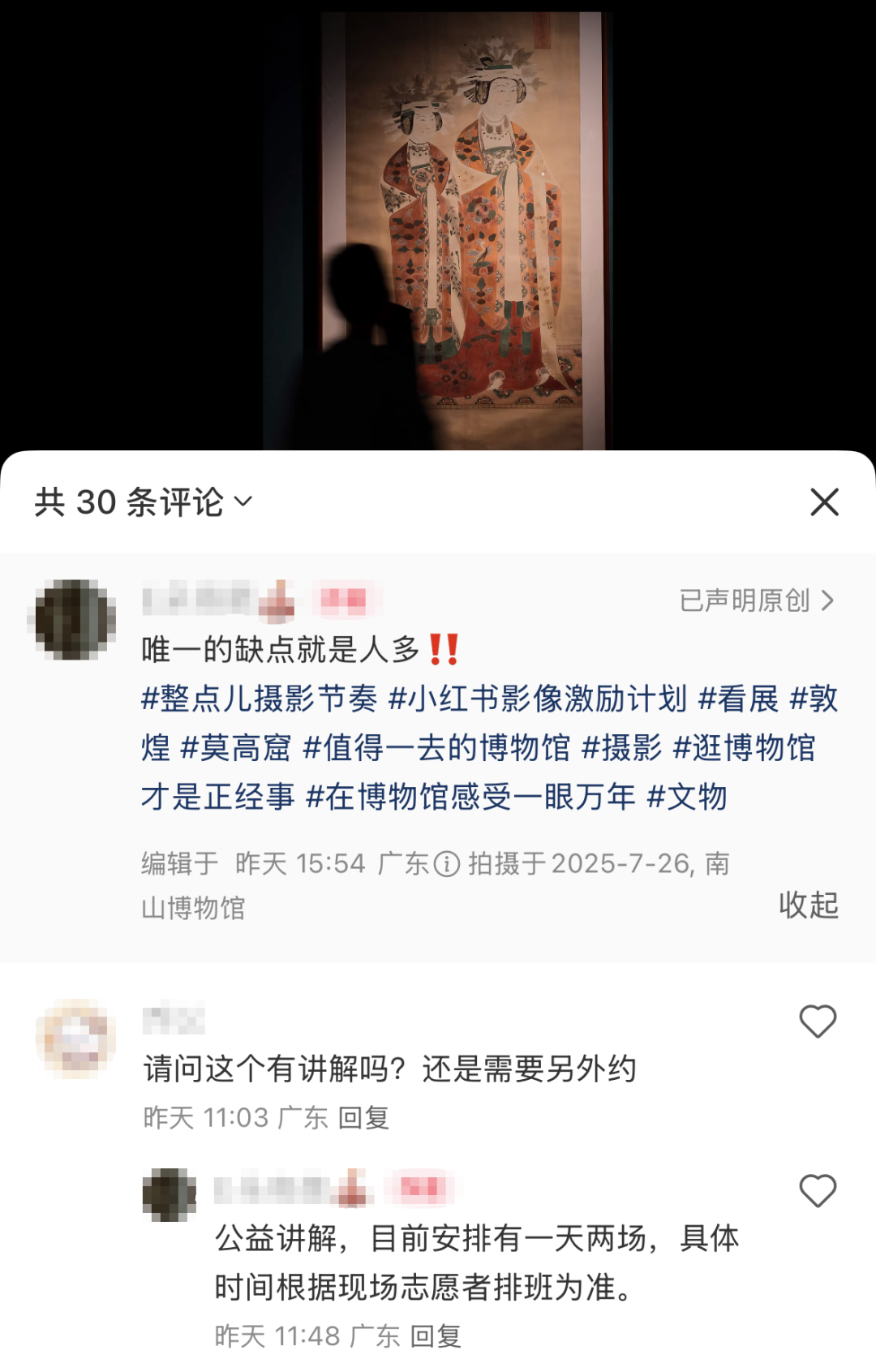Open hashtag #在博物馆感受一眼万年
The width and height of the screenshot is (876, 1372).
click(470, 797)
